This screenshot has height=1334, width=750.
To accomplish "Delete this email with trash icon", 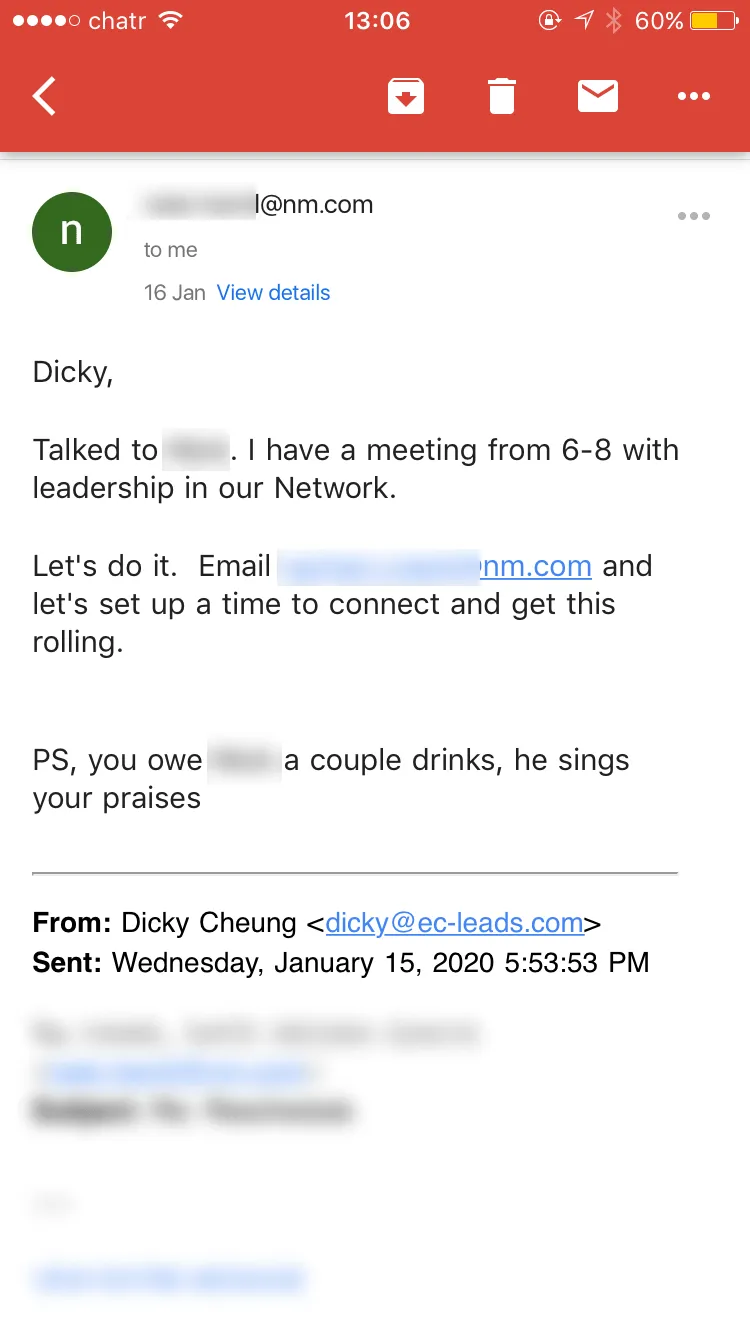I will pyautogui.click(x=502, y=97).
